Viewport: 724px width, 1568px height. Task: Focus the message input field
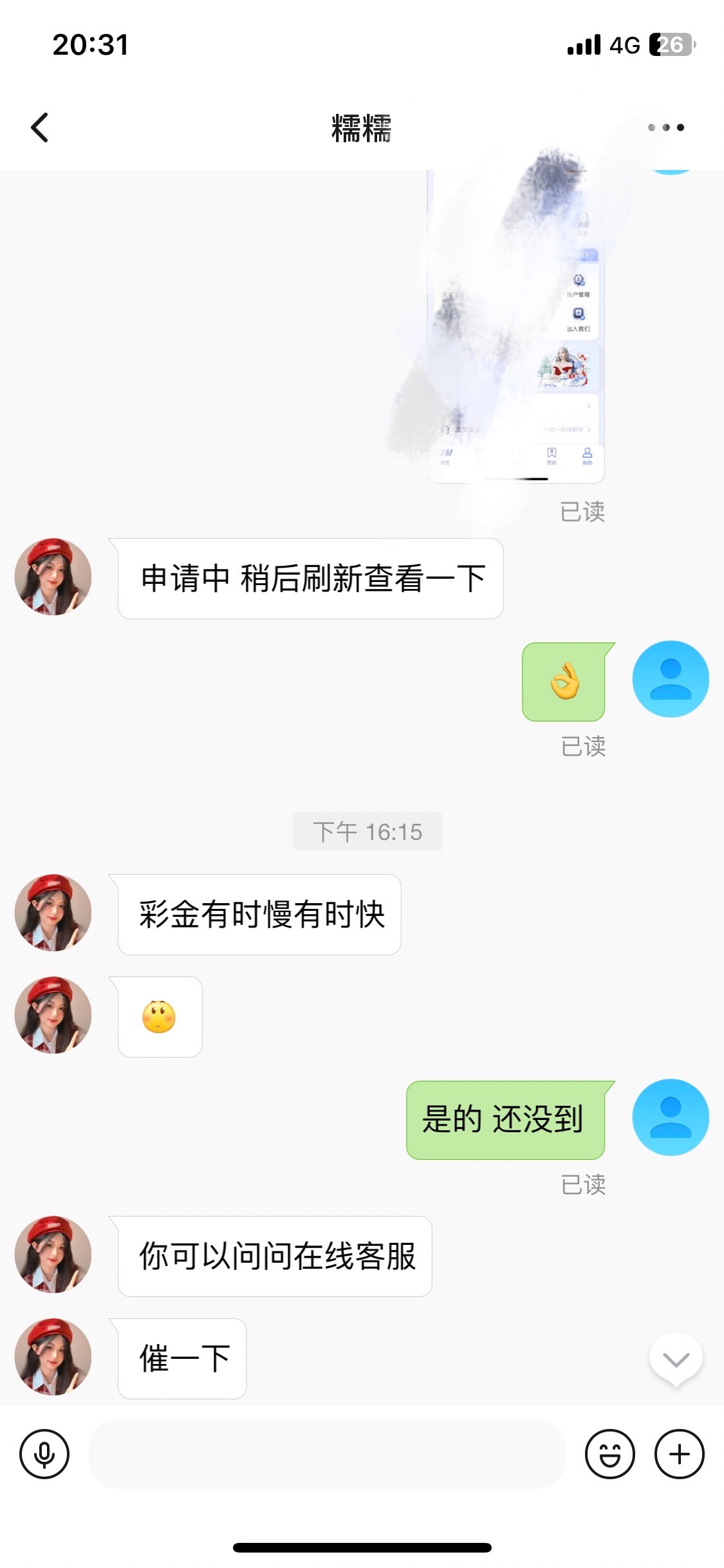point(326,1454)
